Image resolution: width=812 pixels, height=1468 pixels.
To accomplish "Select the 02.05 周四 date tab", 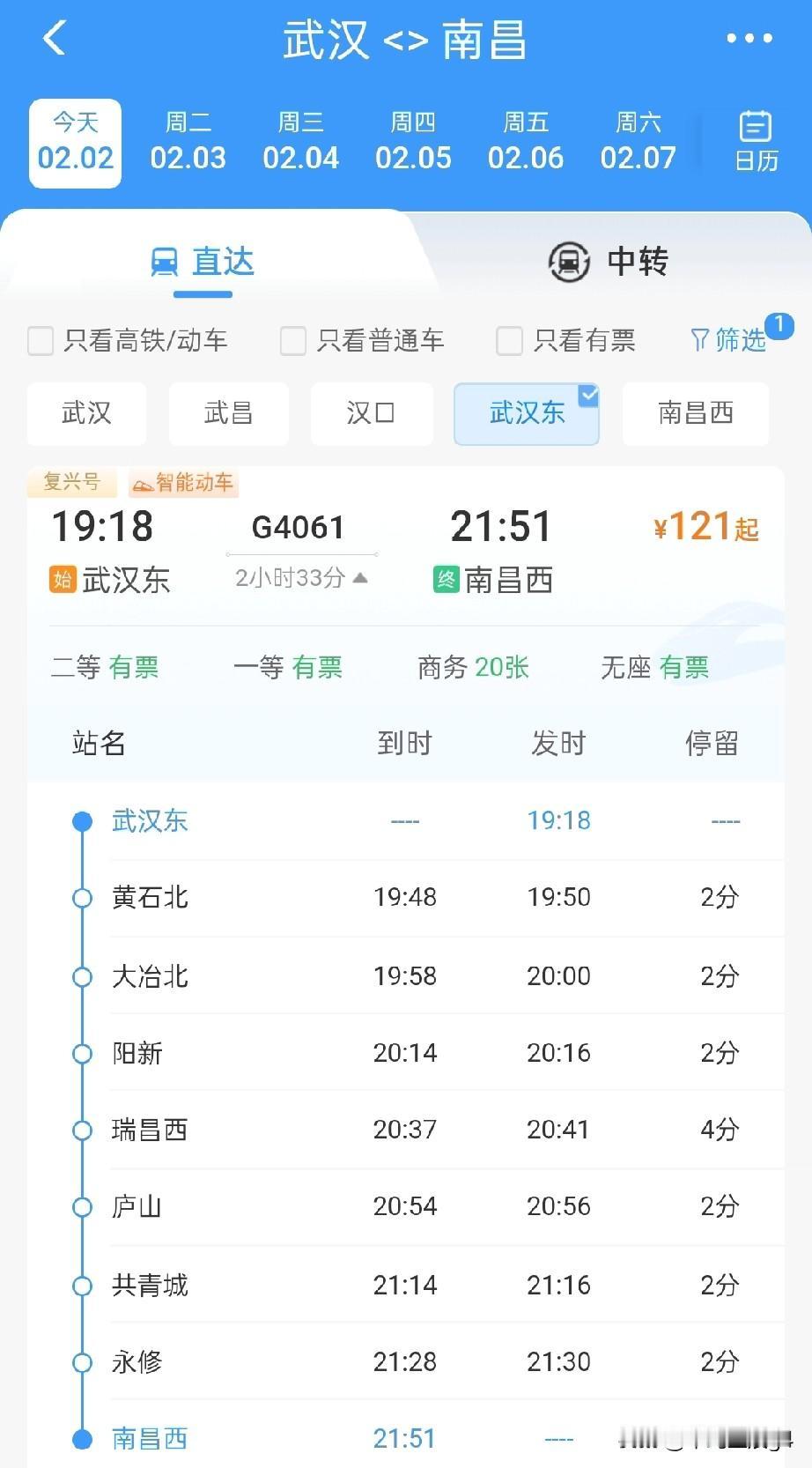I will 413,141.
